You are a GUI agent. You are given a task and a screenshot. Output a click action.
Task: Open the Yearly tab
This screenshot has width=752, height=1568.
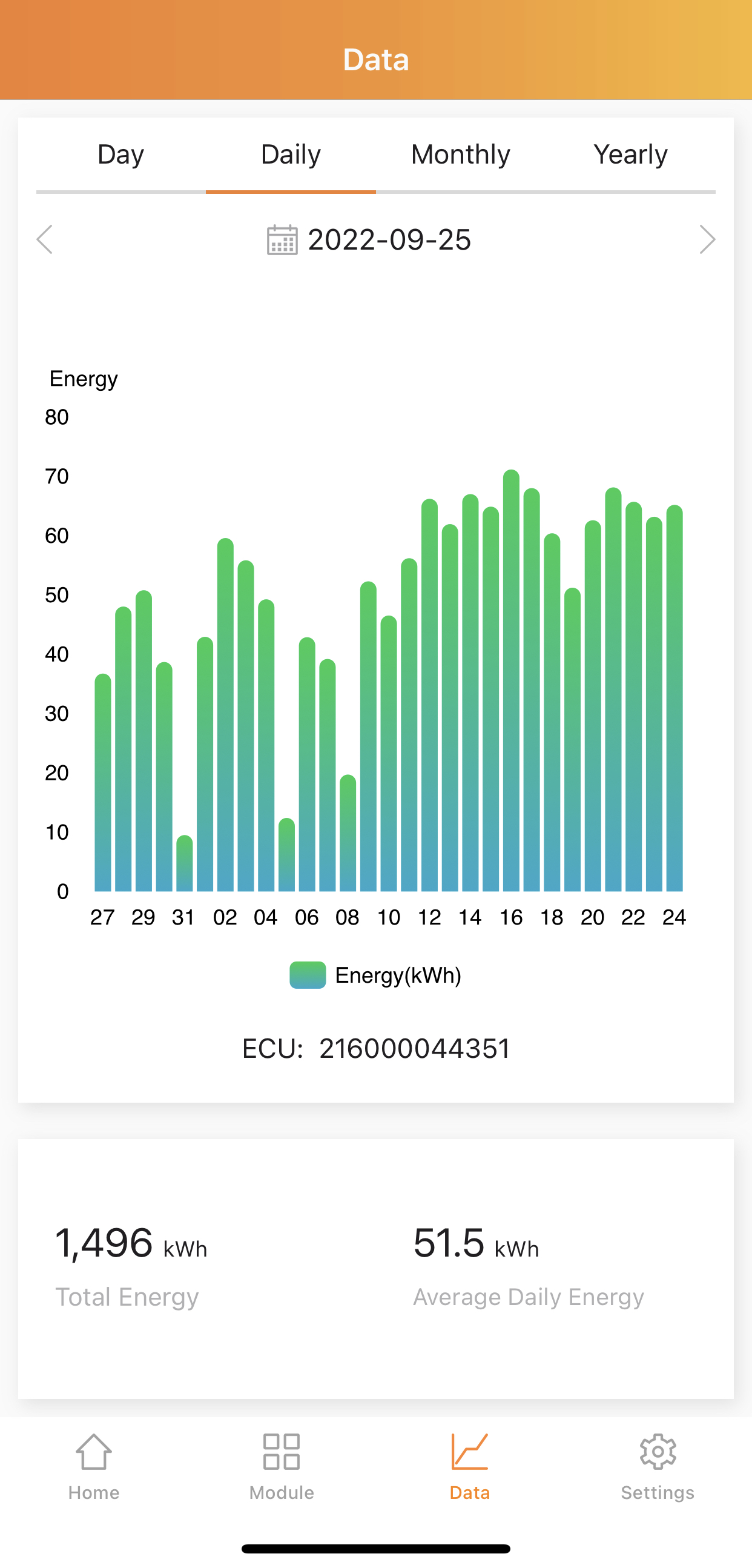tap(630, 154)
